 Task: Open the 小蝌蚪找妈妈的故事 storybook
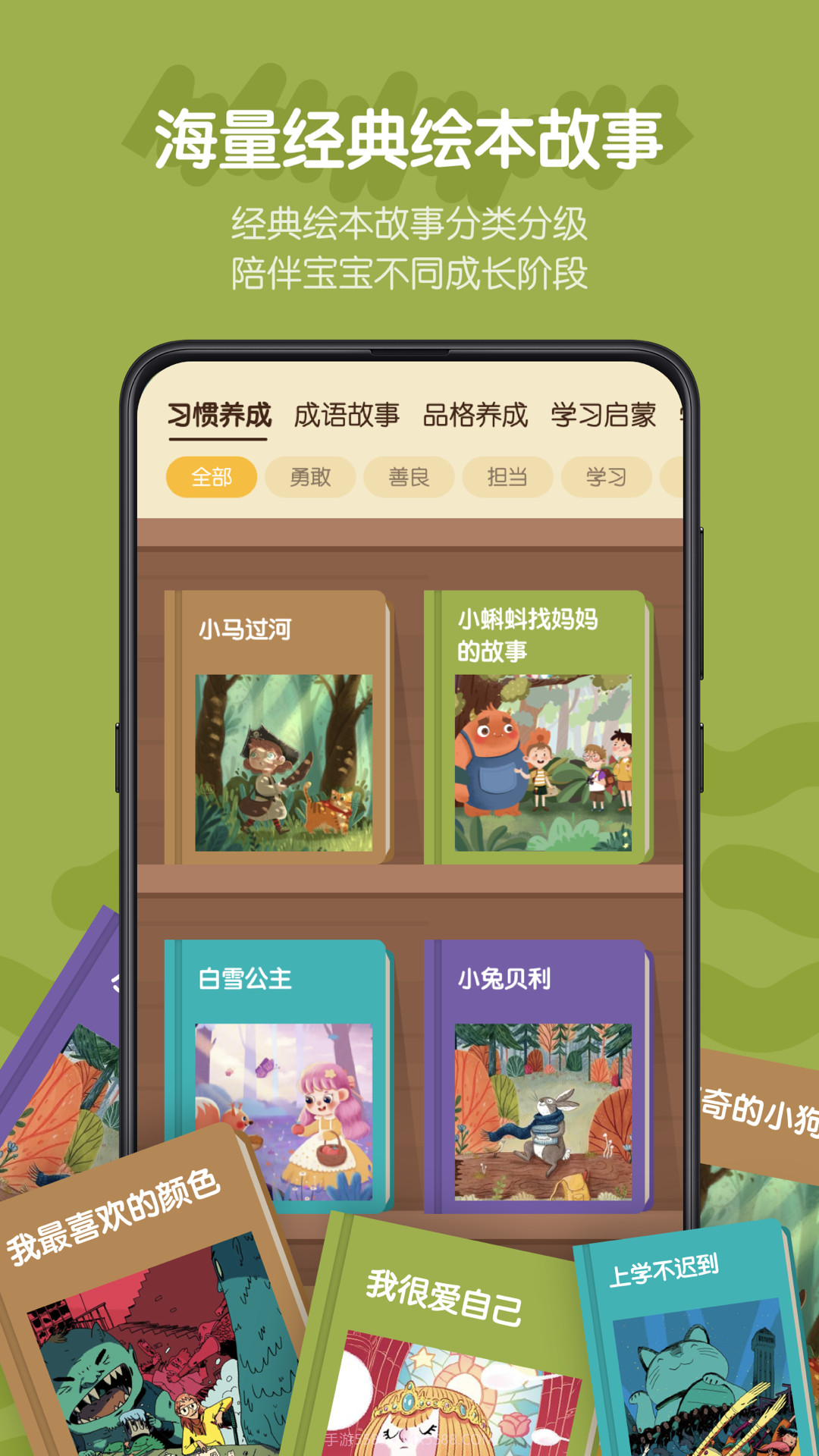(541, 728)
